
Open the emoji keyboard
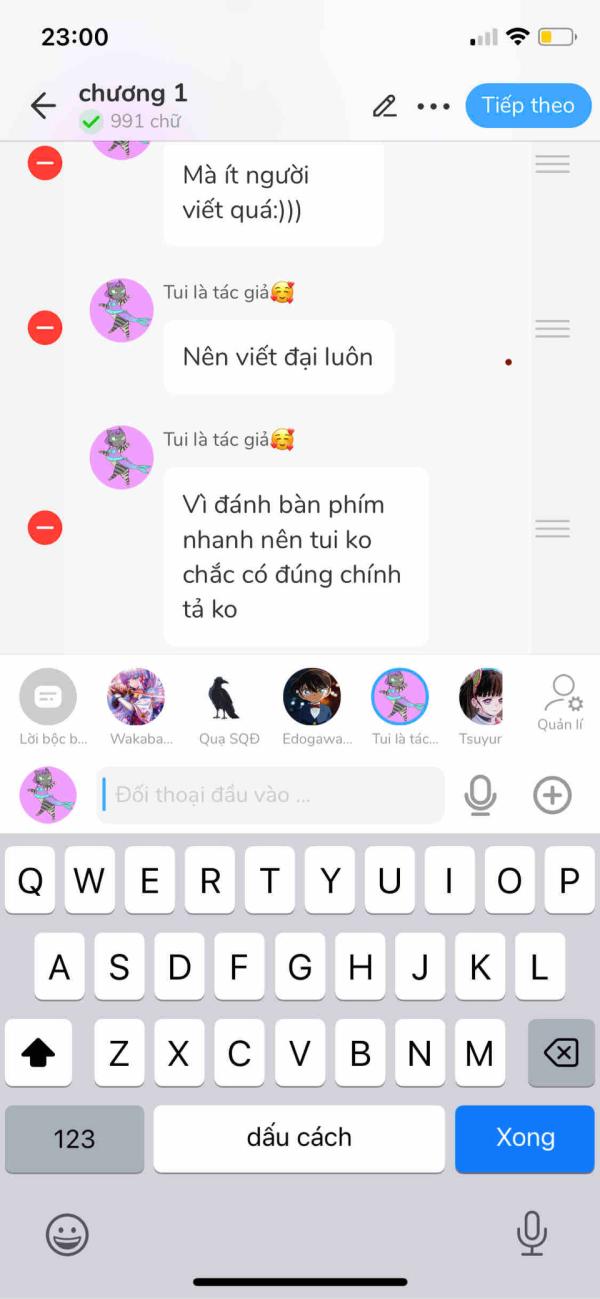click(x=67, y=1235)
